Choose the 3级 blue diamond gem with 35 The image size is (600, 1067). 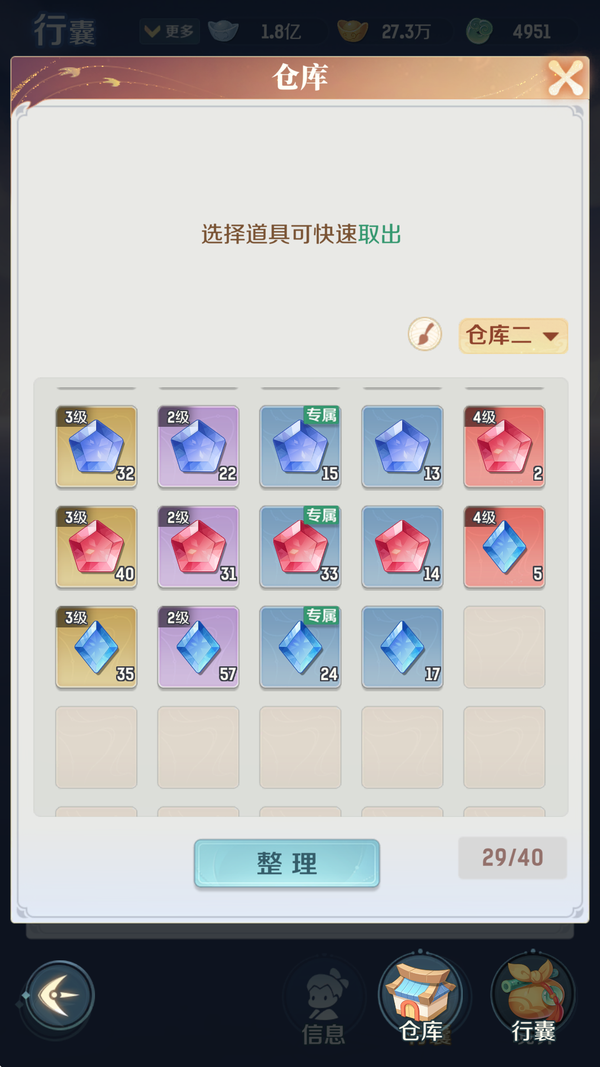(96, 647)
